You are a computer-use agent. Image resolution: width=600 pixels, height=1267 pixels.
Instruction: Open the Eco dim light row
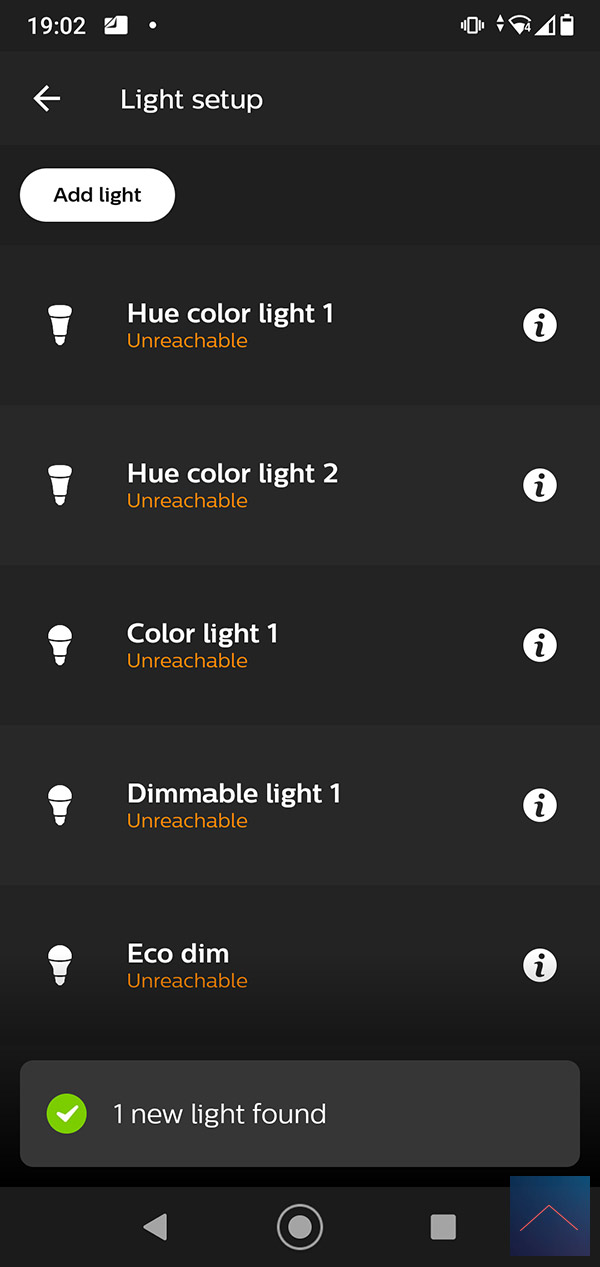[300, 965]
